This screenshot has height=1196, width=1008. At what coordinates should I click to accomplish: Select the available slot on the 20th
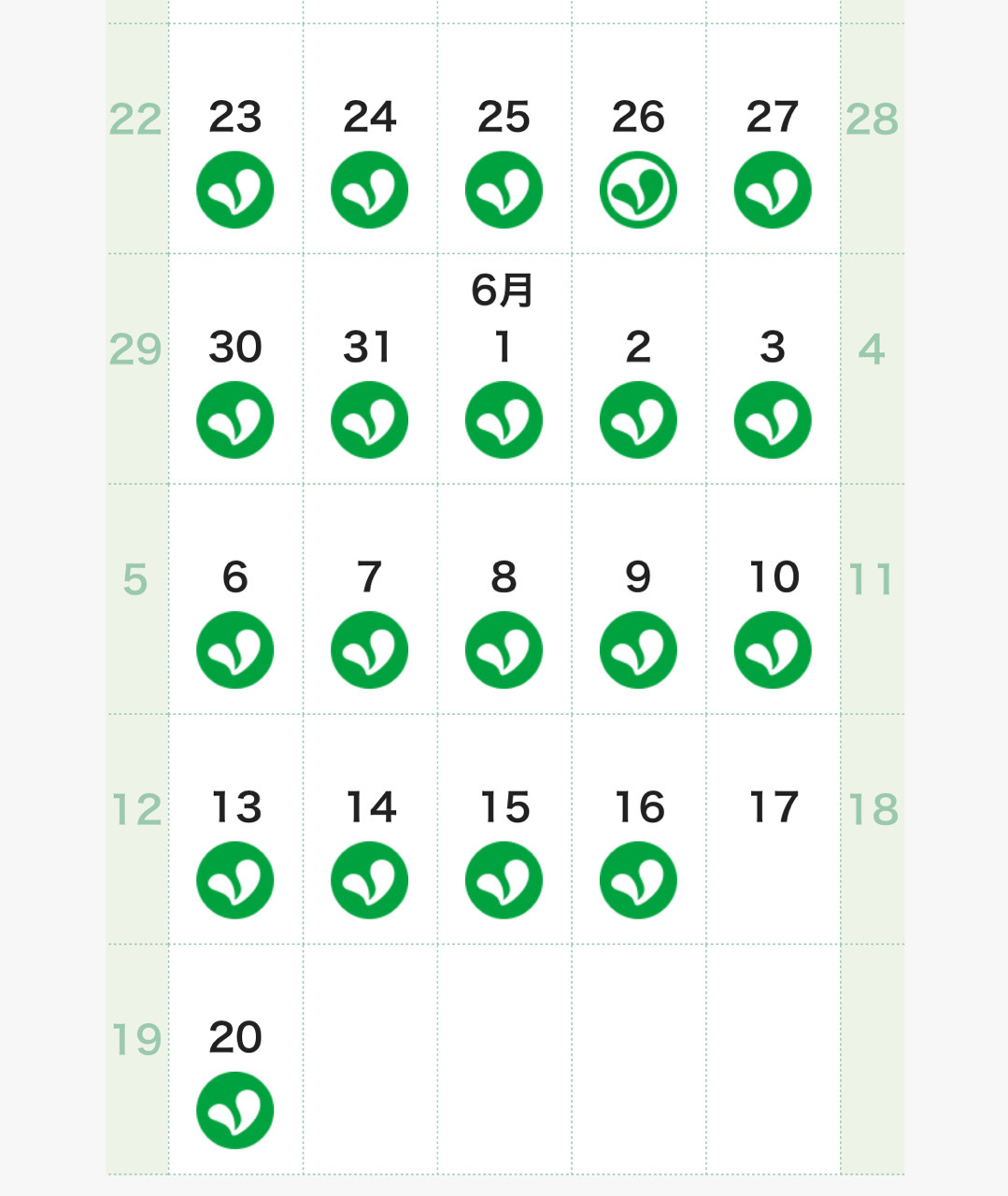(x=235, y=1110)
